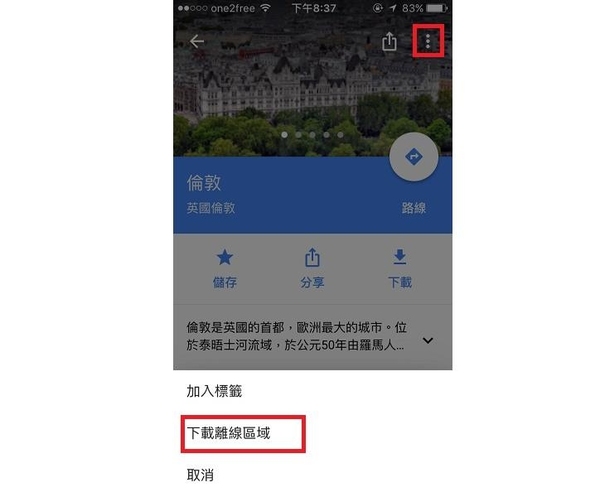Select 加入標籤 from the menu

tap(214, 391)
